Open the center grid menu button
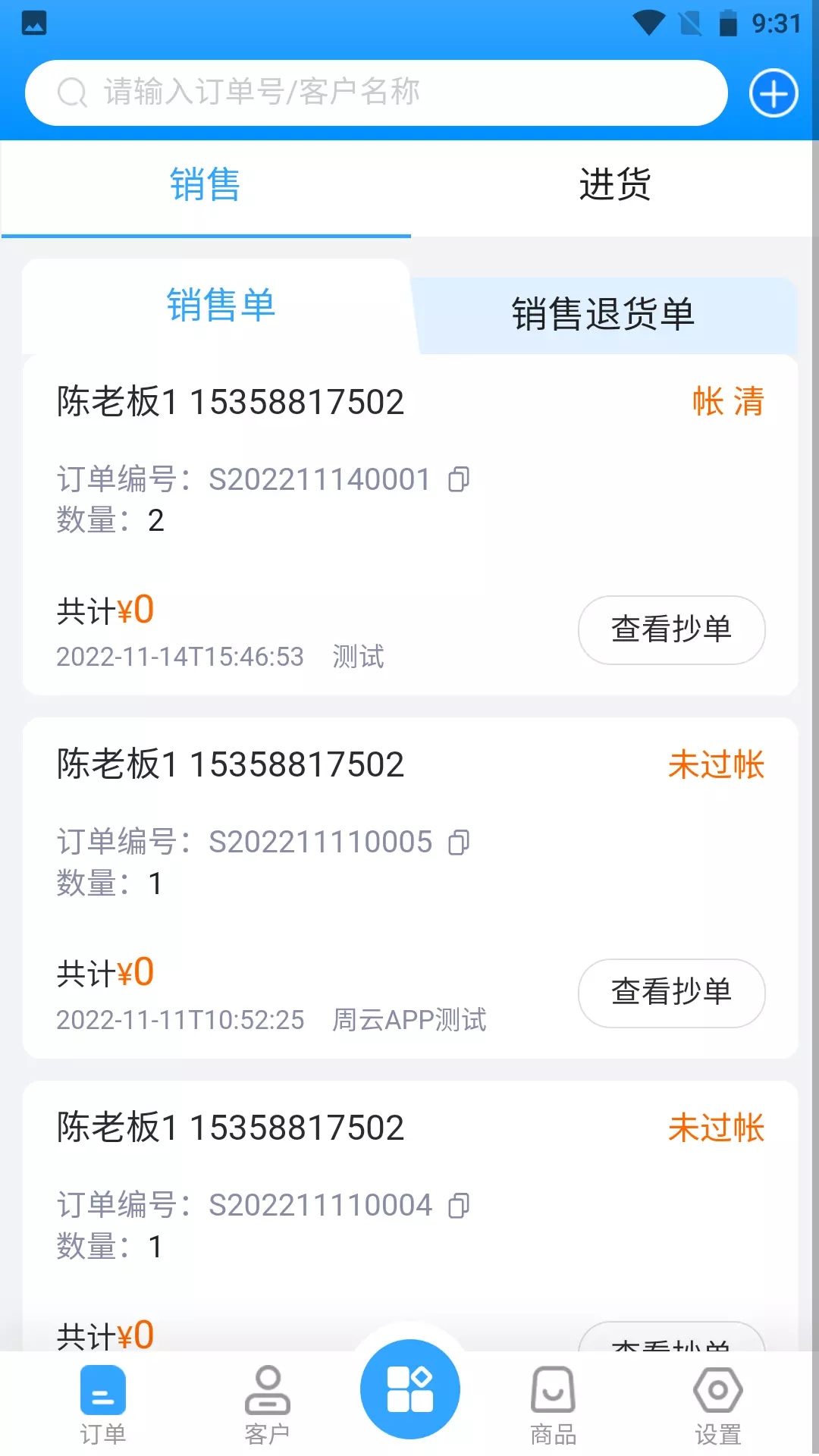This screenshot has width=819, height=1456. (x=410, y=1389)
